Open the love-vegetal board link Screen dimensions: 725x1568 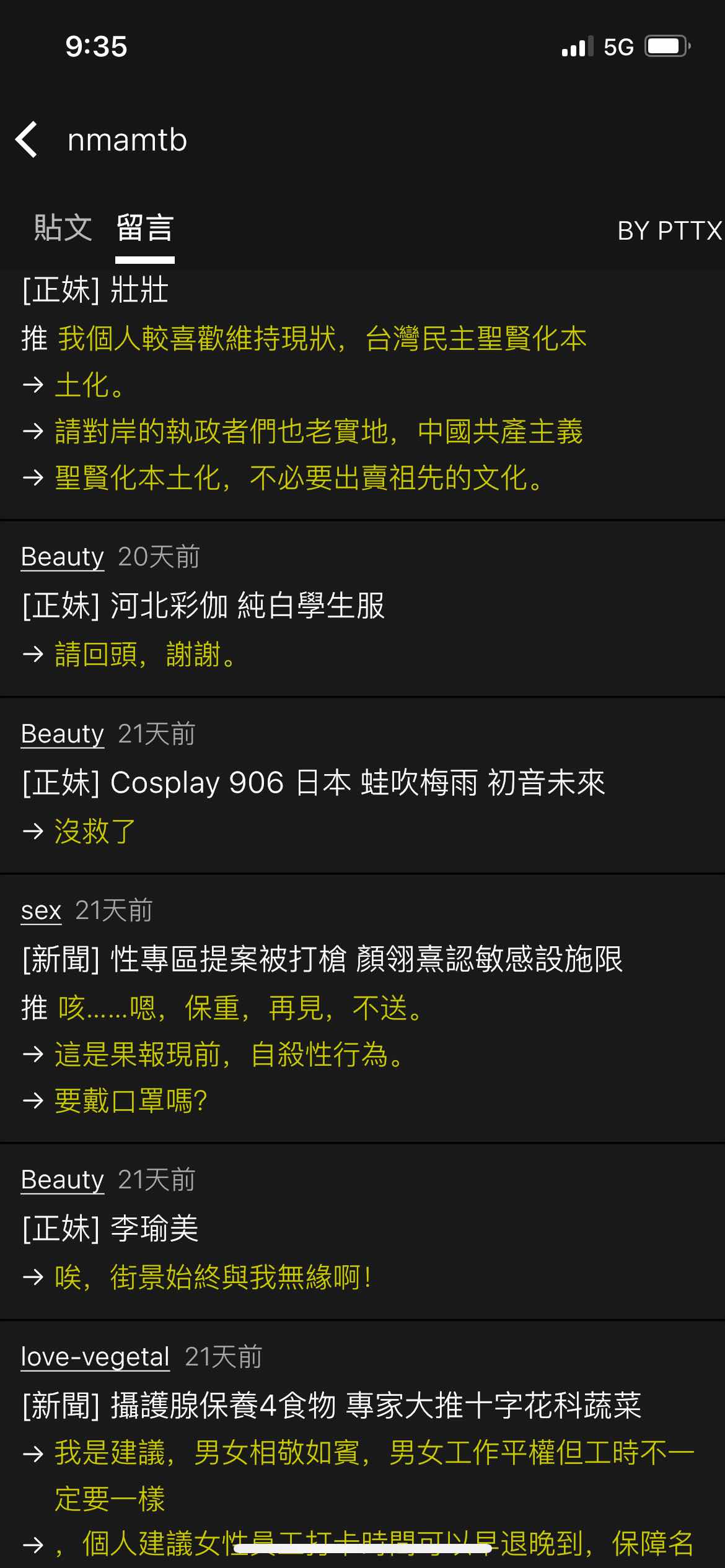point(95,1357)
